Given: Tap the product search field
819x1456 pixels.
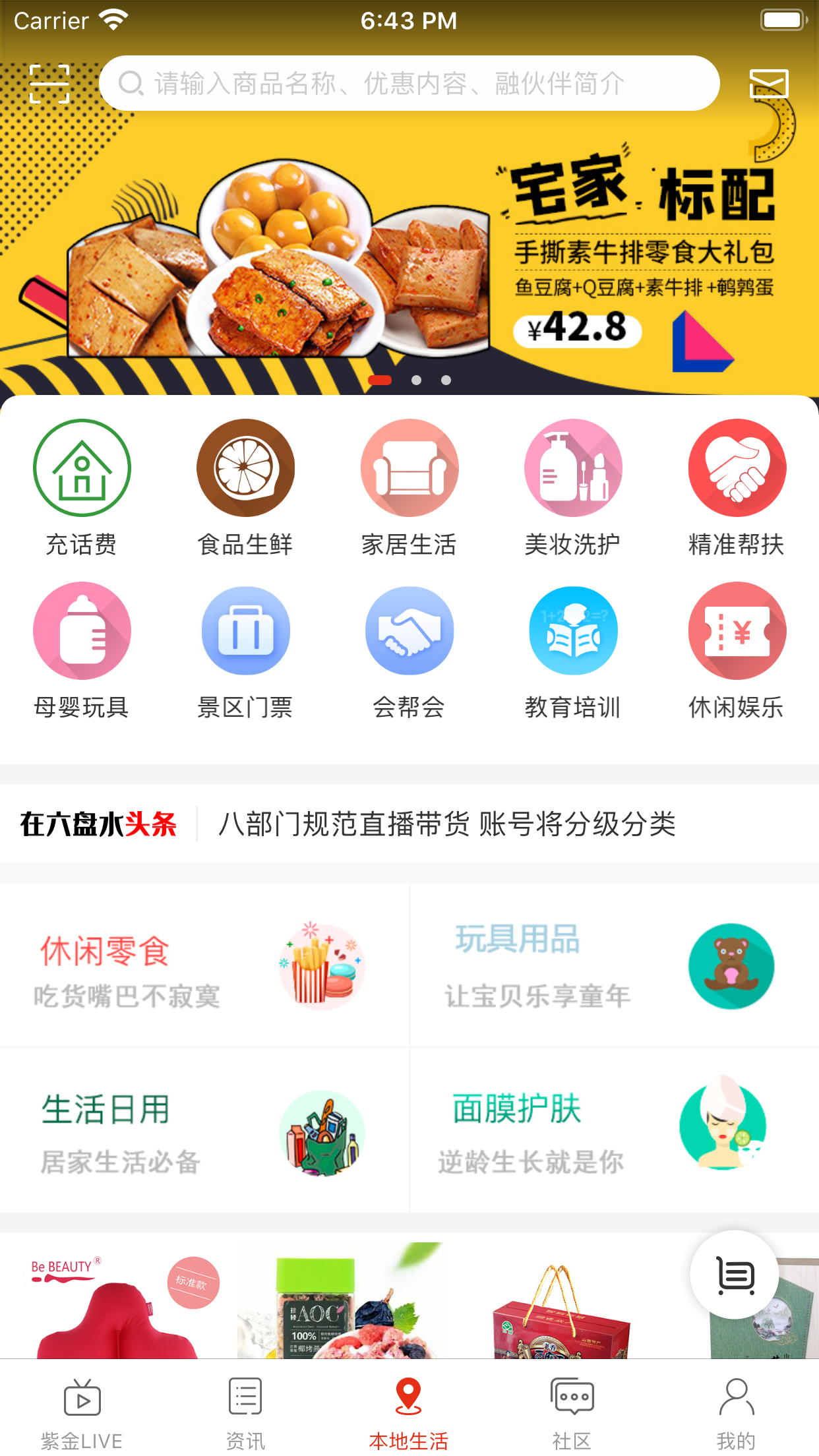Looking at the screenshot, I should [x=409, y=83].
